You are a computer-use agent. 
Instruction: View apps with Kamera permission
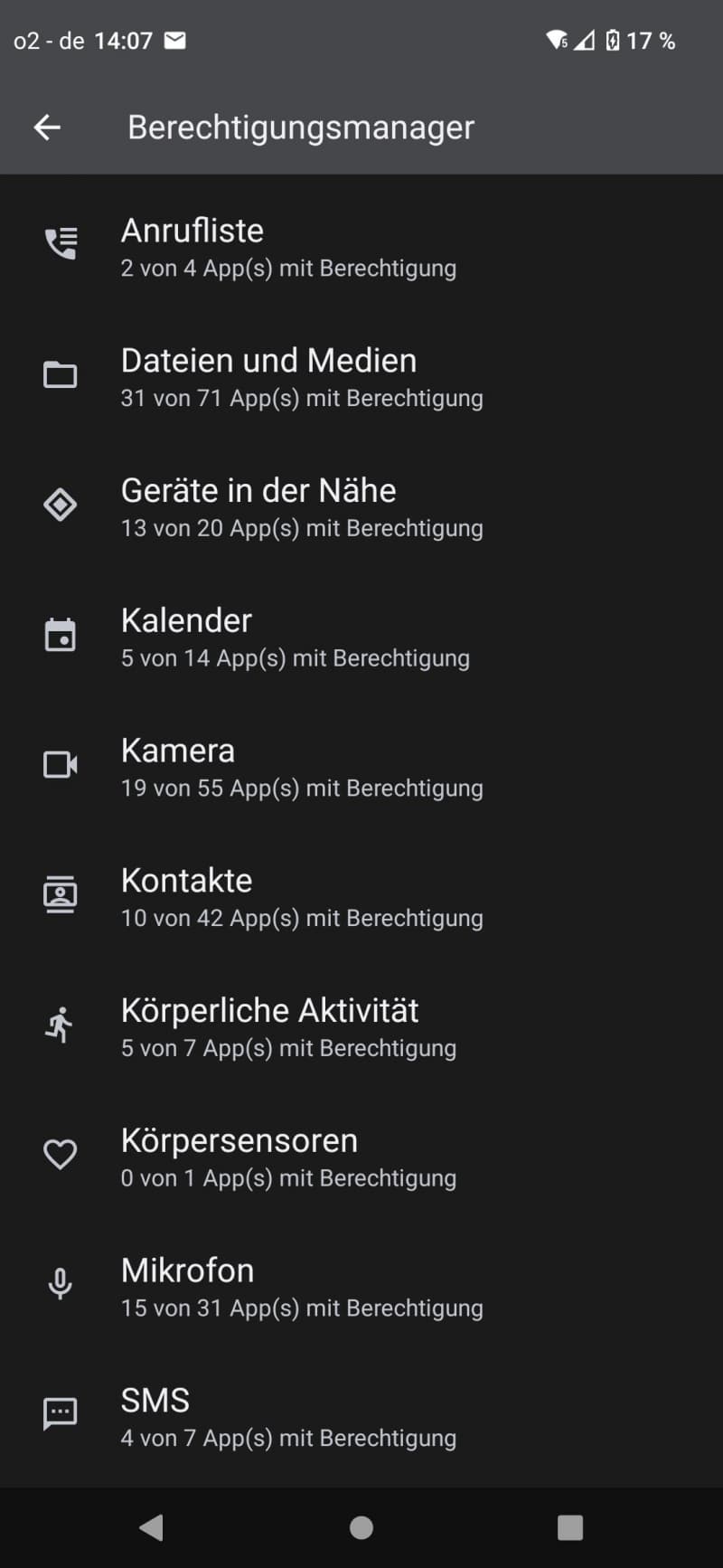pos(361,767)
